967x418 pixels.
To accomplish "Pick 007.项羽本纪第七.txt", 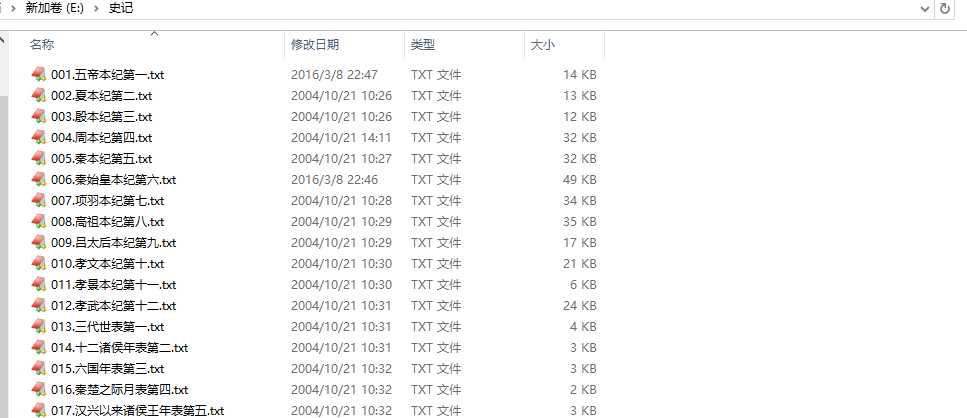I will coord(108,201).
